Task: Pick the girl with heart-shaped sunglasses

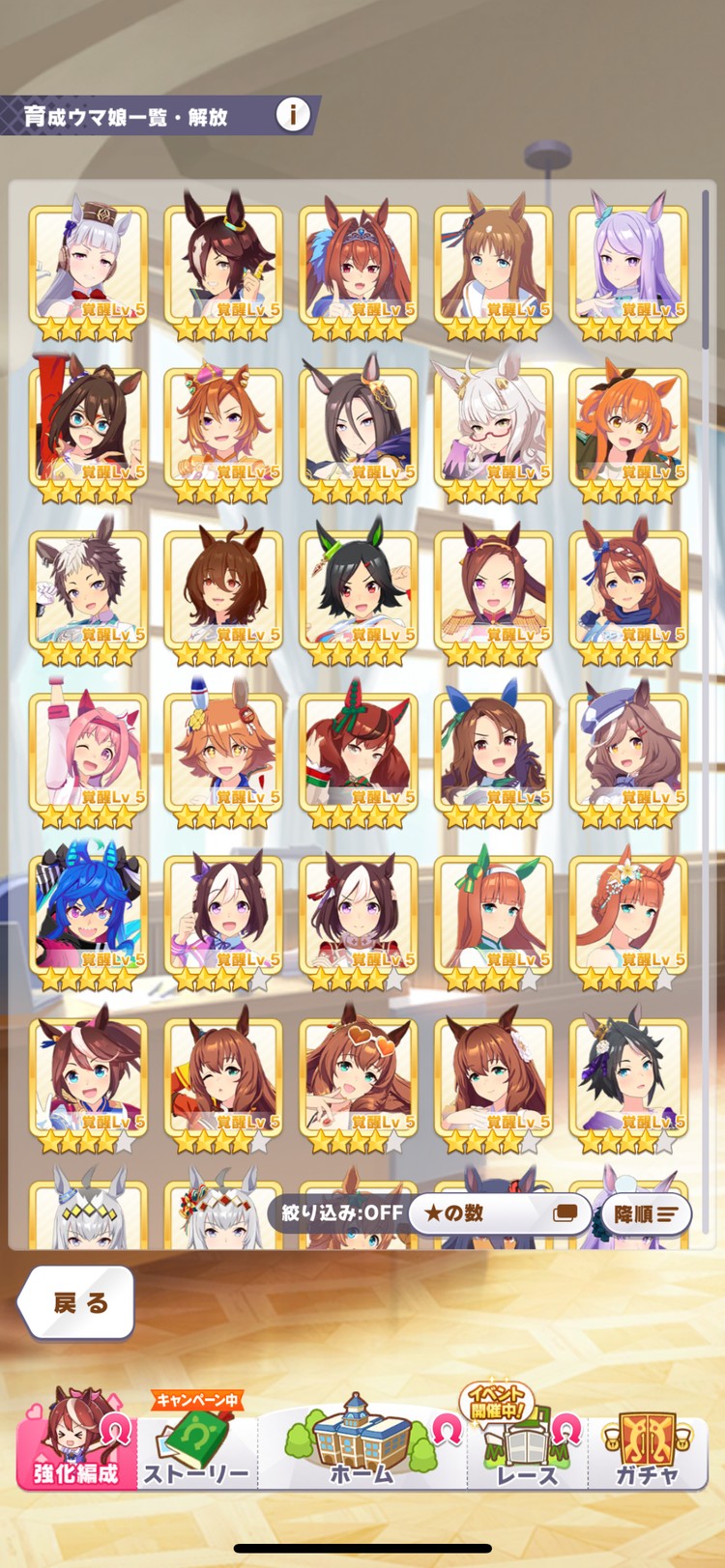Action: click(358, 1076)
